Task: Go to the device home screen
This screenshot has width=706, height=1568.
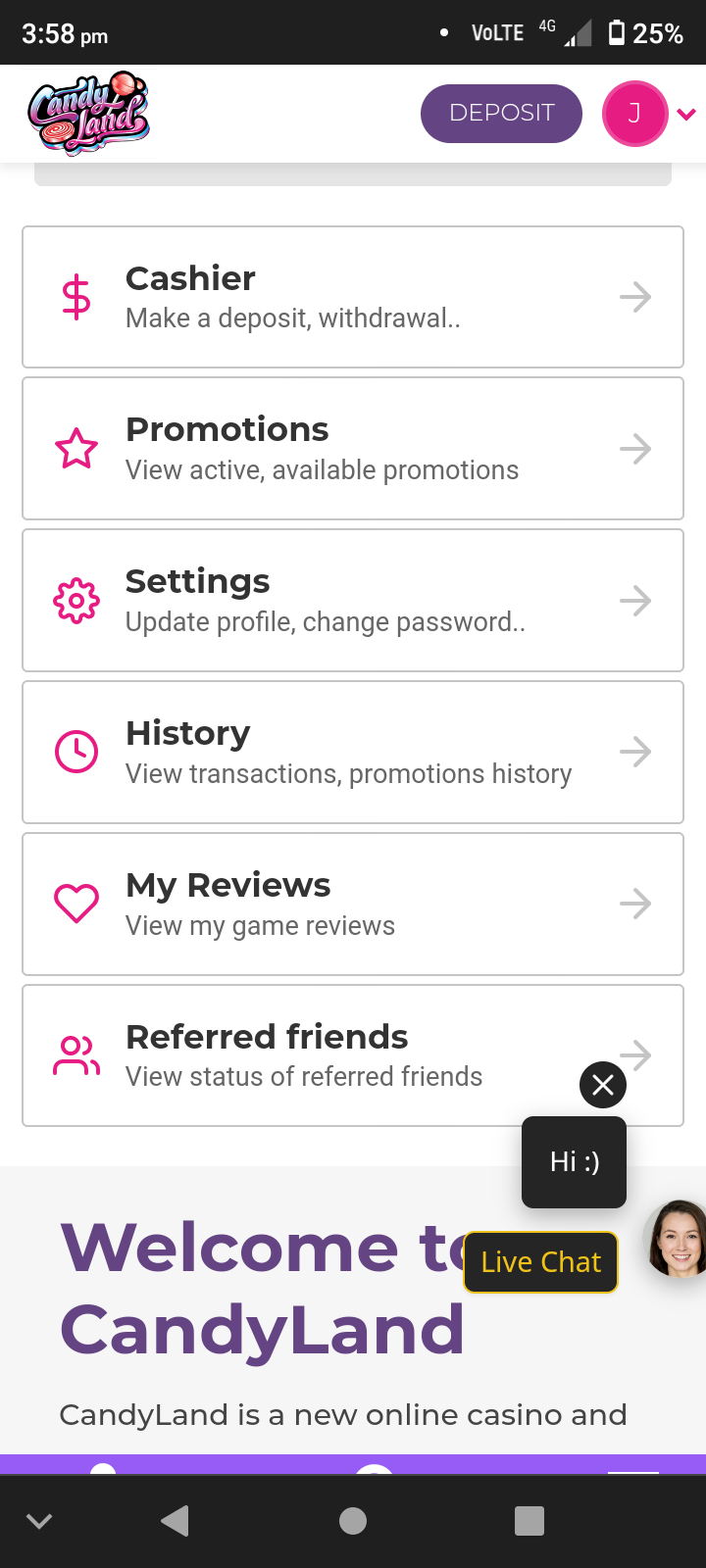Action: click(x=353, y=1521)
